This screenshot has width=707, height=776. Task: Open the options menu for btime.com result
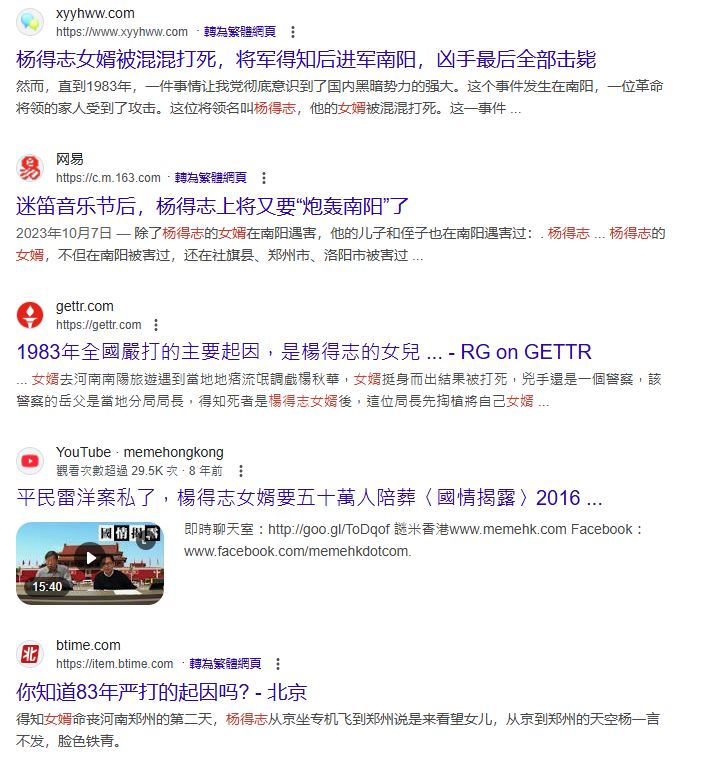coord(278,664)
